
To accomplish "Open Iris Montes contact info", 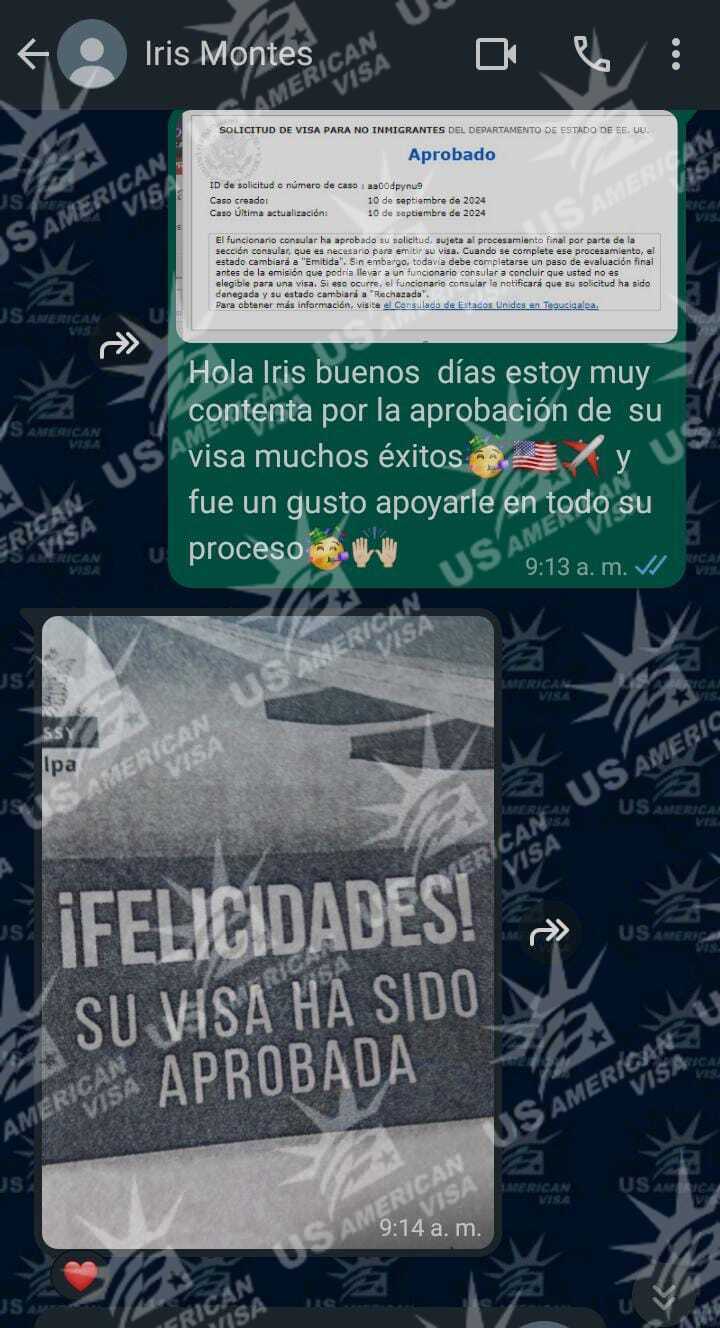I will coord(230,54).
